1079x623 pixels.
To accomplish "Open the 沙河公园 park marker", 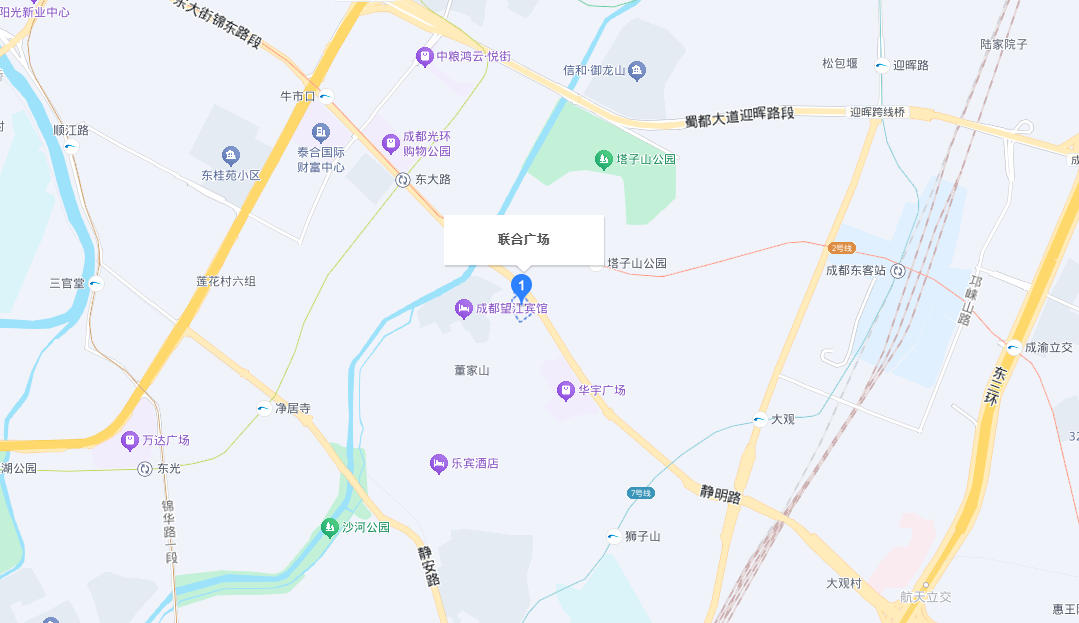I will 329,527.
